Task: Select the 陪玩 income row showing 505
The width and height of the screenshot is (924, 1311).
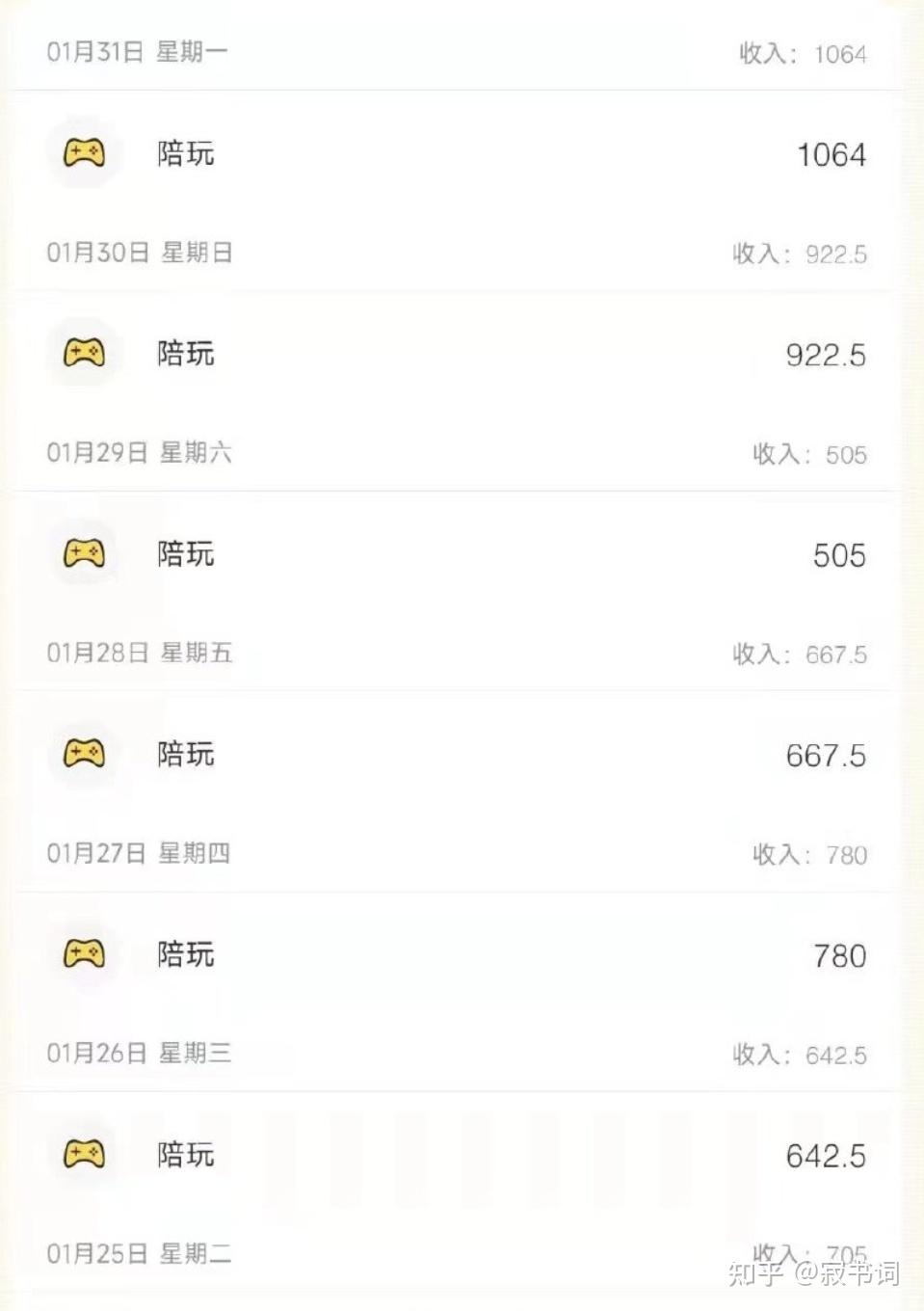Action: click(x=461, y=554)
